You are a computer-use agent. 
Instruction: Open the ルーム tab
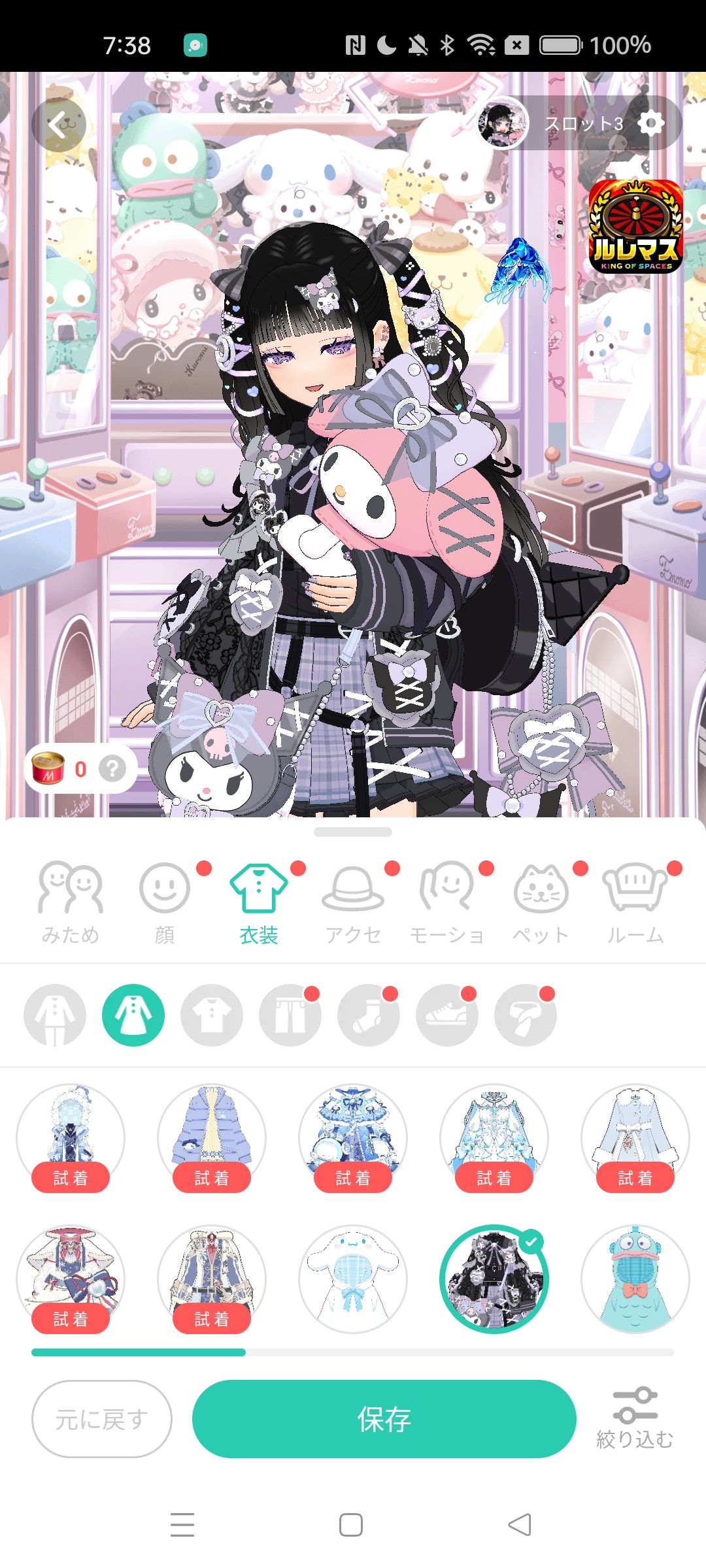click(x=635, y=902)
